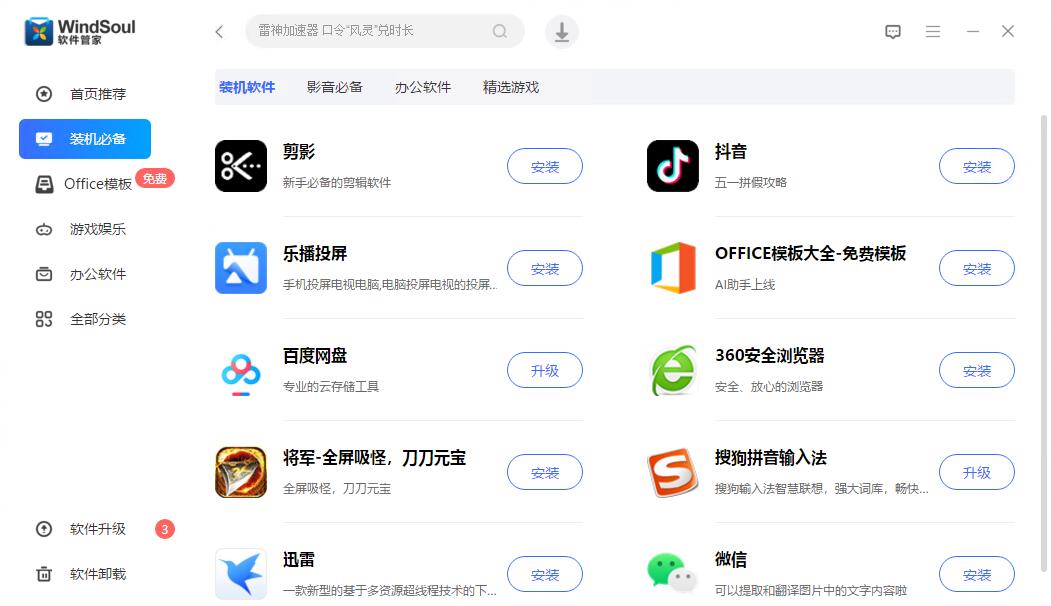
Task: Switch to the 影音必备 tab
Action: pos(335,87)
